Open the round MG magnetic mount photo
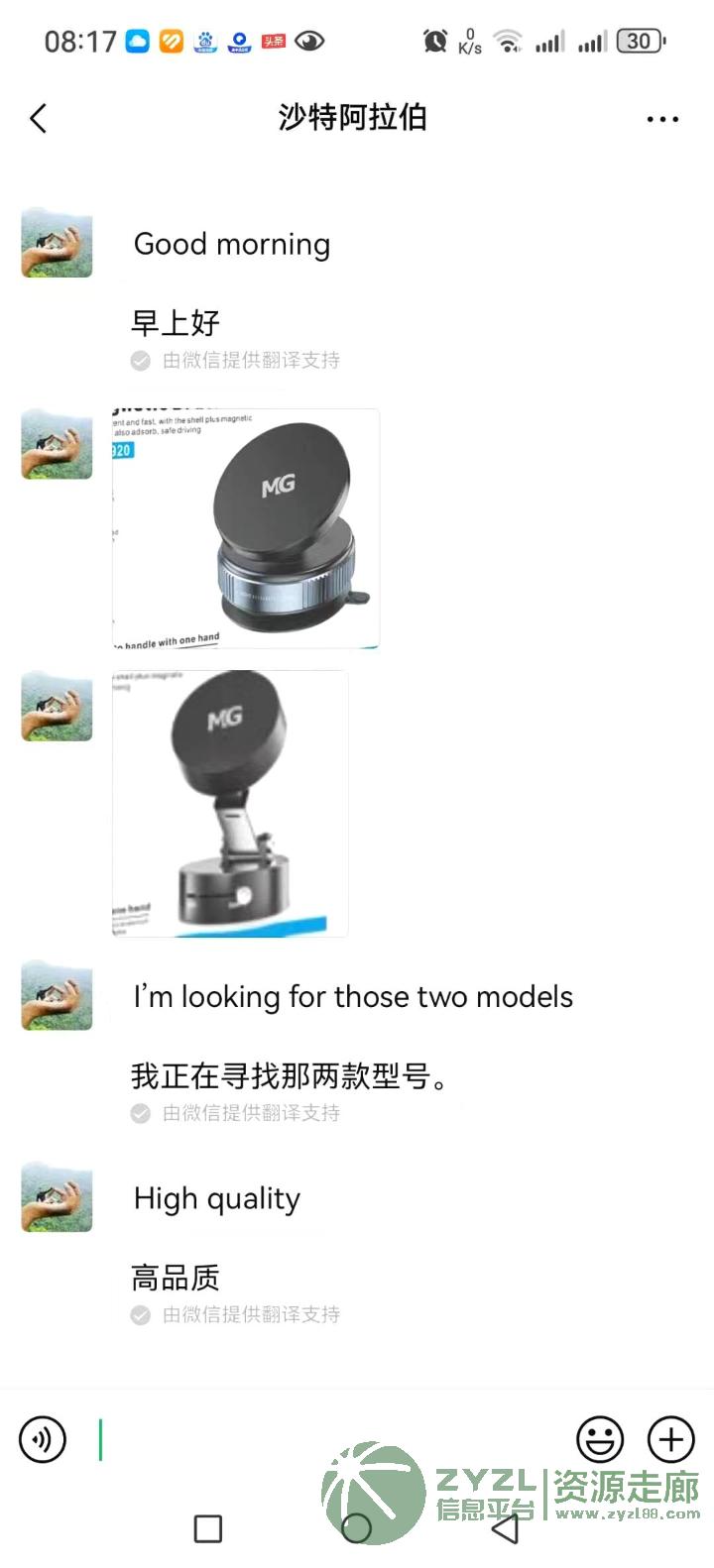 (x=245, y=528)
